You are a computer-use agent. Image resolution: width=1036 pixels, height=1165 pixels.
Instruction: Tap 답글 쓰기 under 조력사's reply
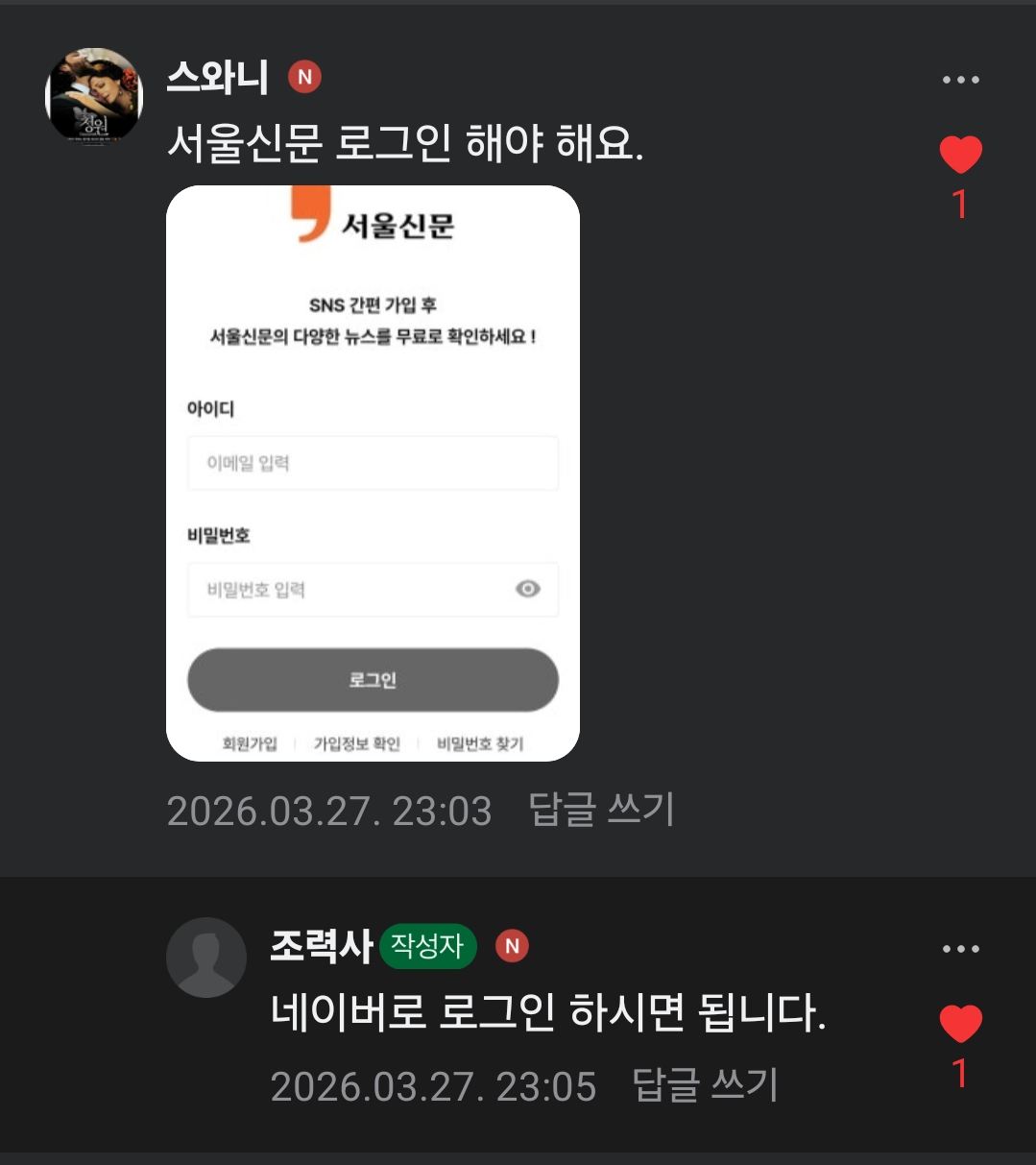pyautogui.click(x=705, y=1086)
